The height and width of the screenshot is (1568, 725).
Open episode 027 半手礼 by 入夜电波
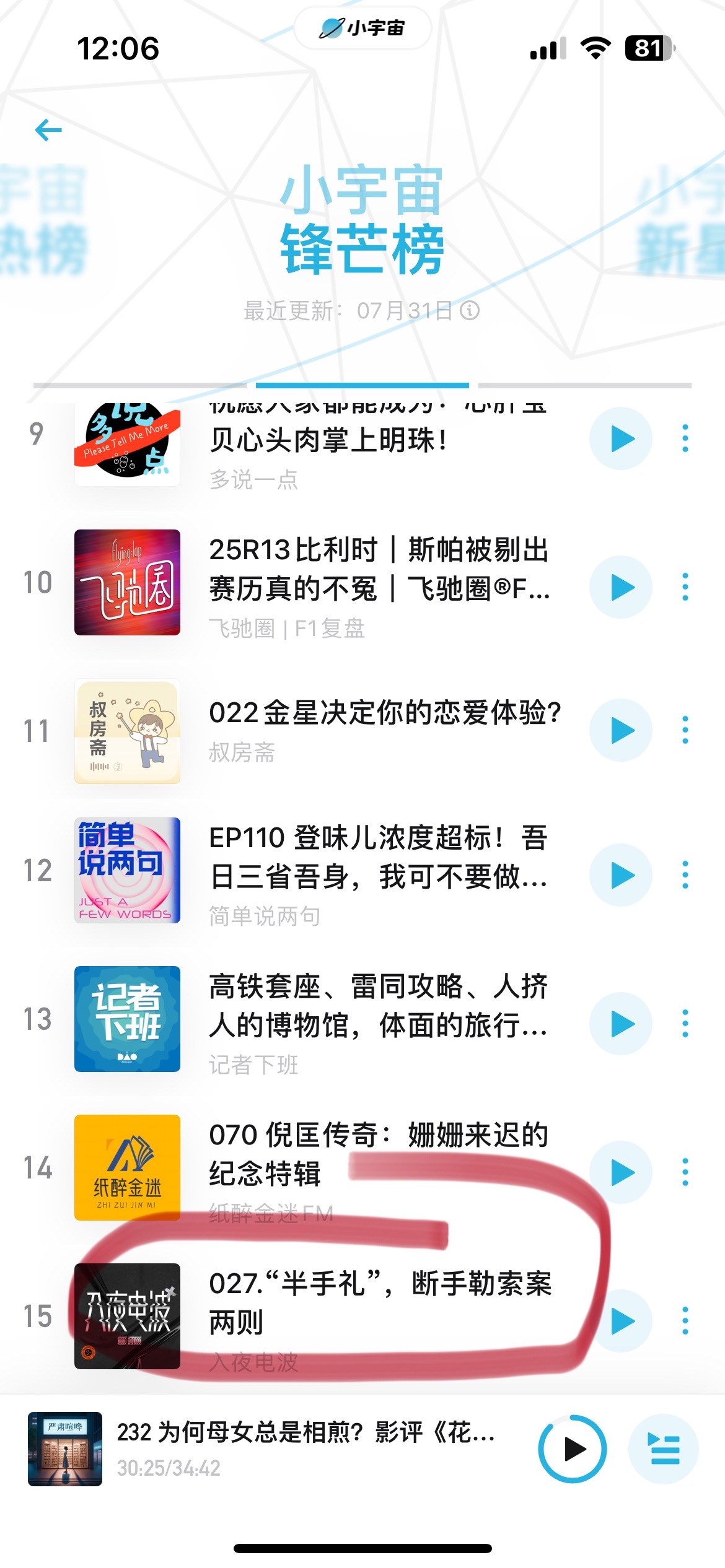(378, 1302)
